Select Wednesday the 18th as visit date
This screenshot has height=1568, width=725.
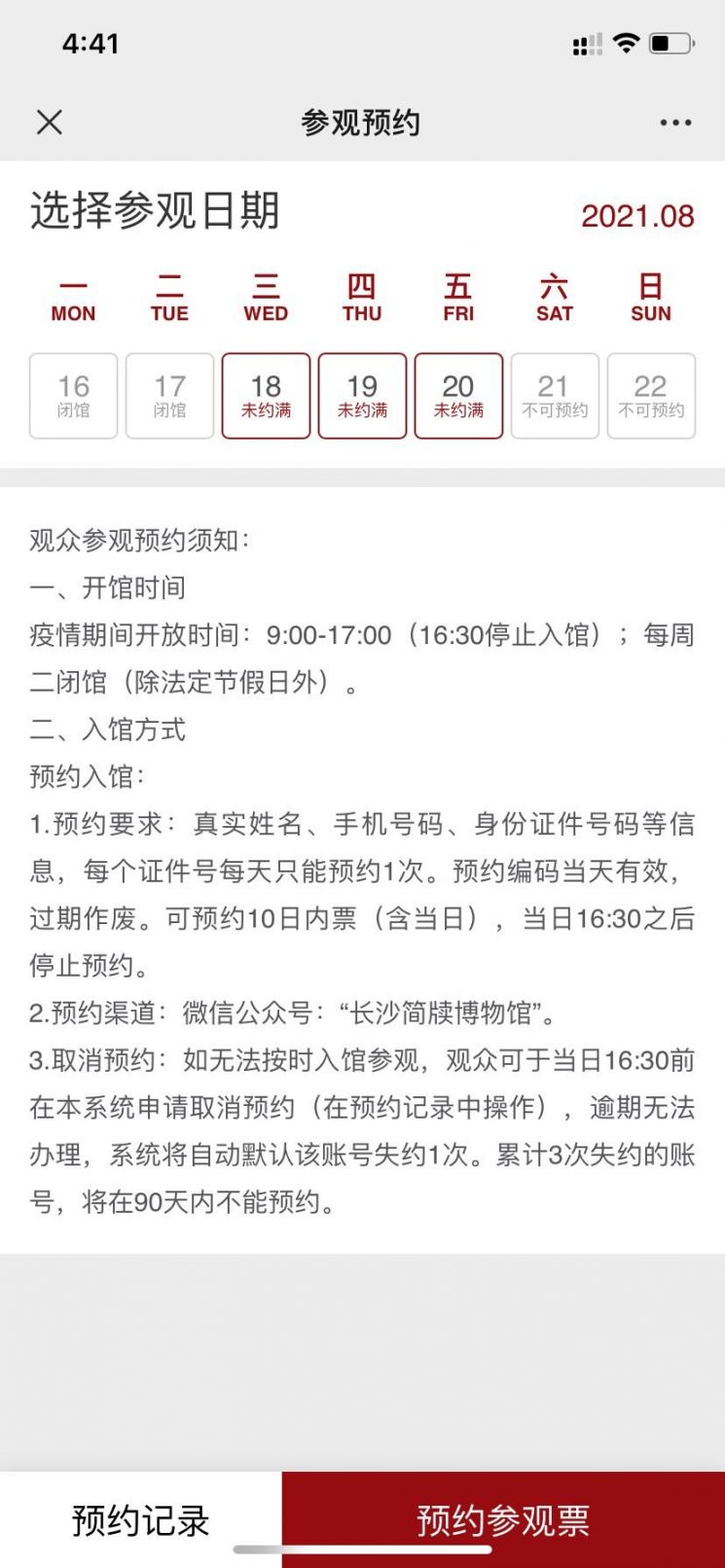click(x=266, y=396)
